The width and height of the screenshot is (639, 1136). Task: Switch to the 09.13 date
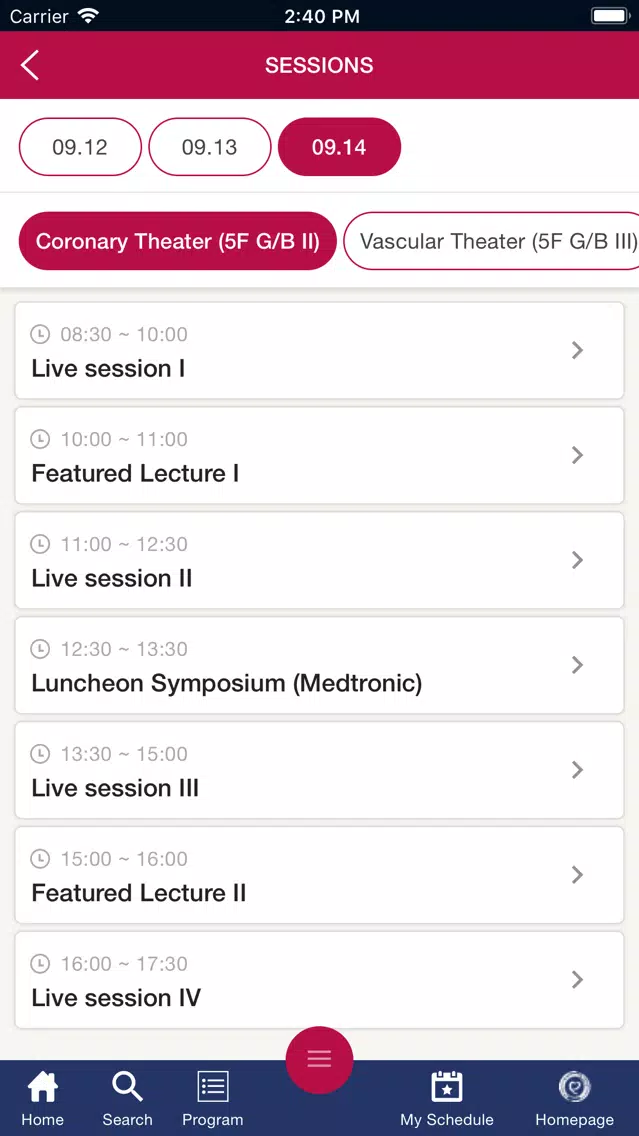(209, 147)
